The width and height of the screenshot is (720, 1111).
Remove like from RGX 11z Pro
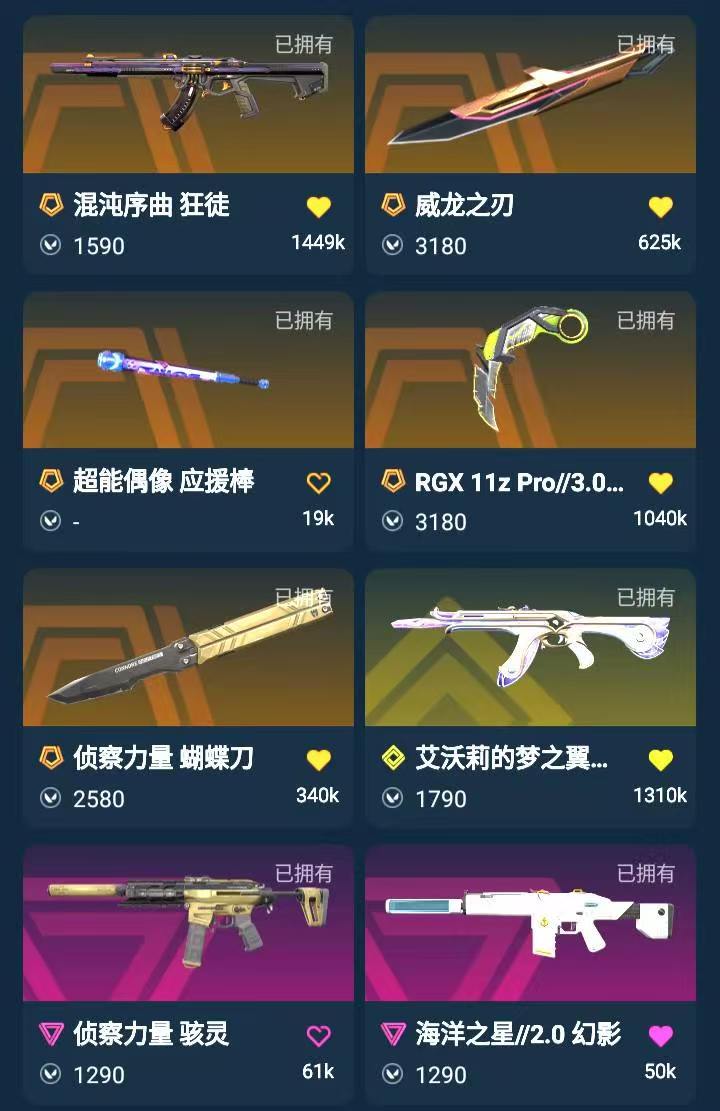click(660, 483)
